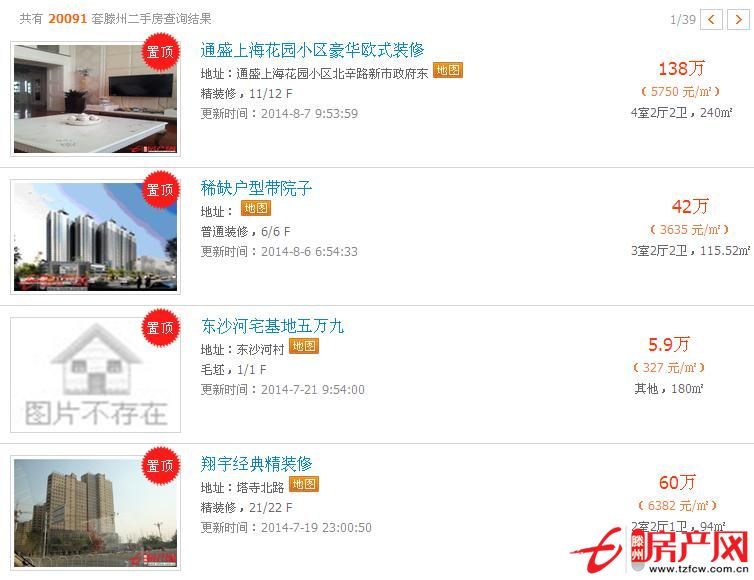Image resolution: width=754 pixels, height=580 pixels.
Task: Open the building photo of 稀缺户型带院子
Action: click(95, 236)
